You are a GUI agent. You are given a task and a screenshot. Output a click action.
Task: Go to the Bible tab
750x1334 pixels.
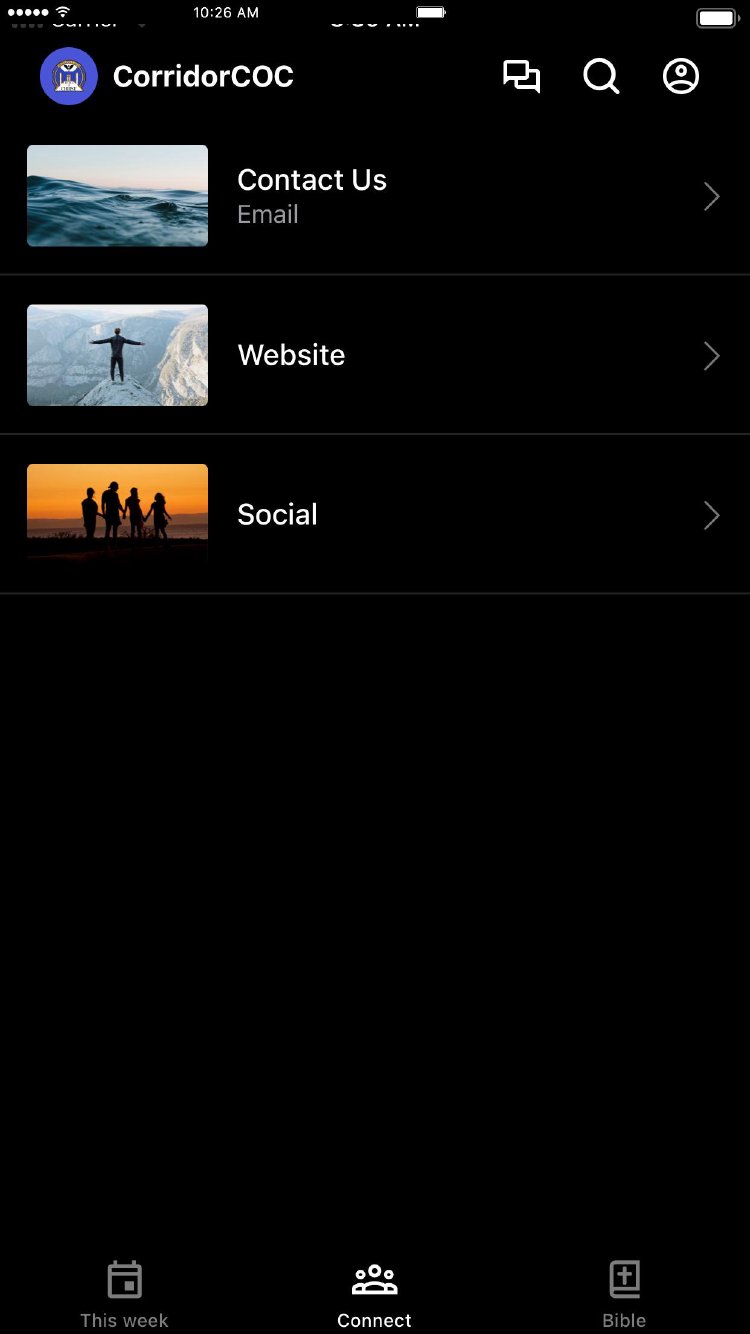tap(624, 1294)
